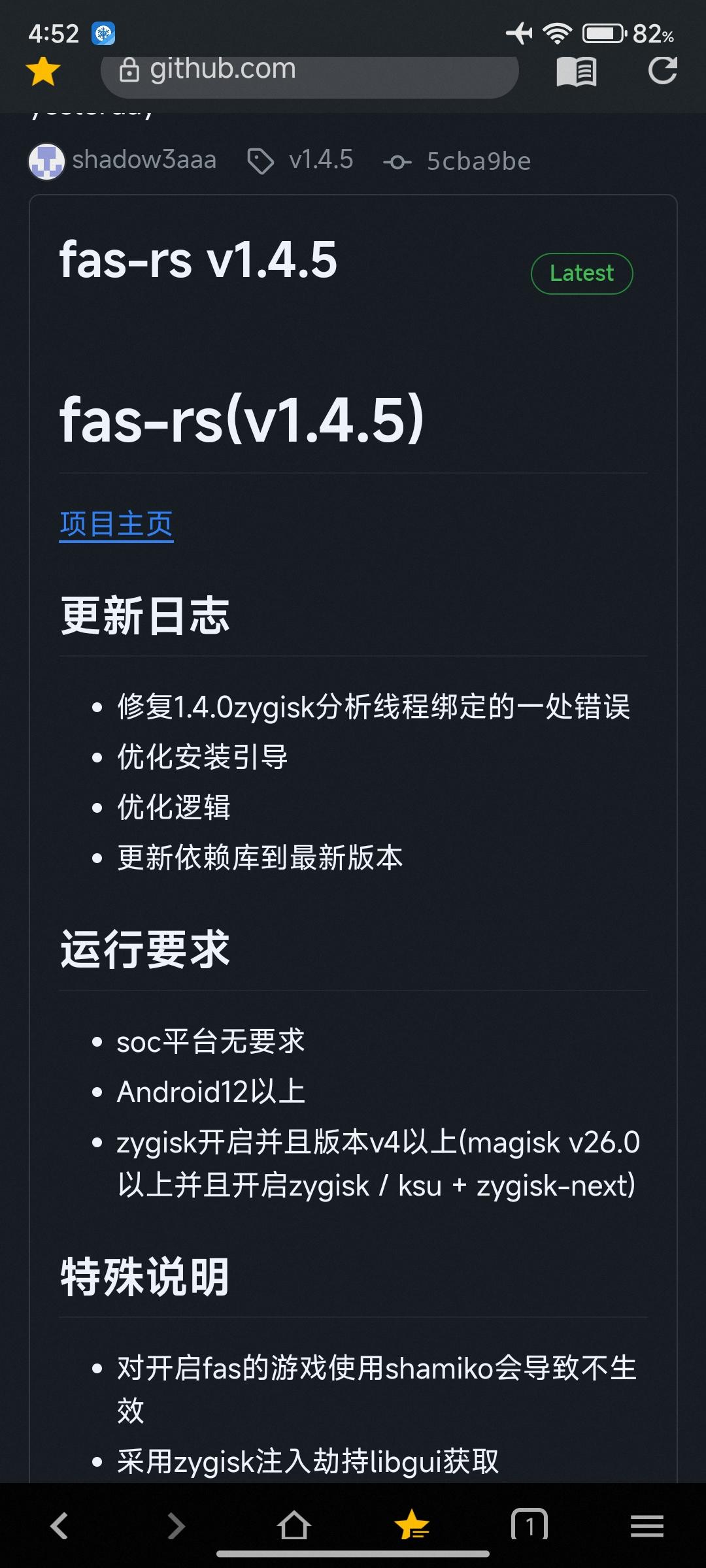The width and height of the screenshot is (706, 1568).
Task: Go back to the previous page
Action: (x=59, y=1526)
